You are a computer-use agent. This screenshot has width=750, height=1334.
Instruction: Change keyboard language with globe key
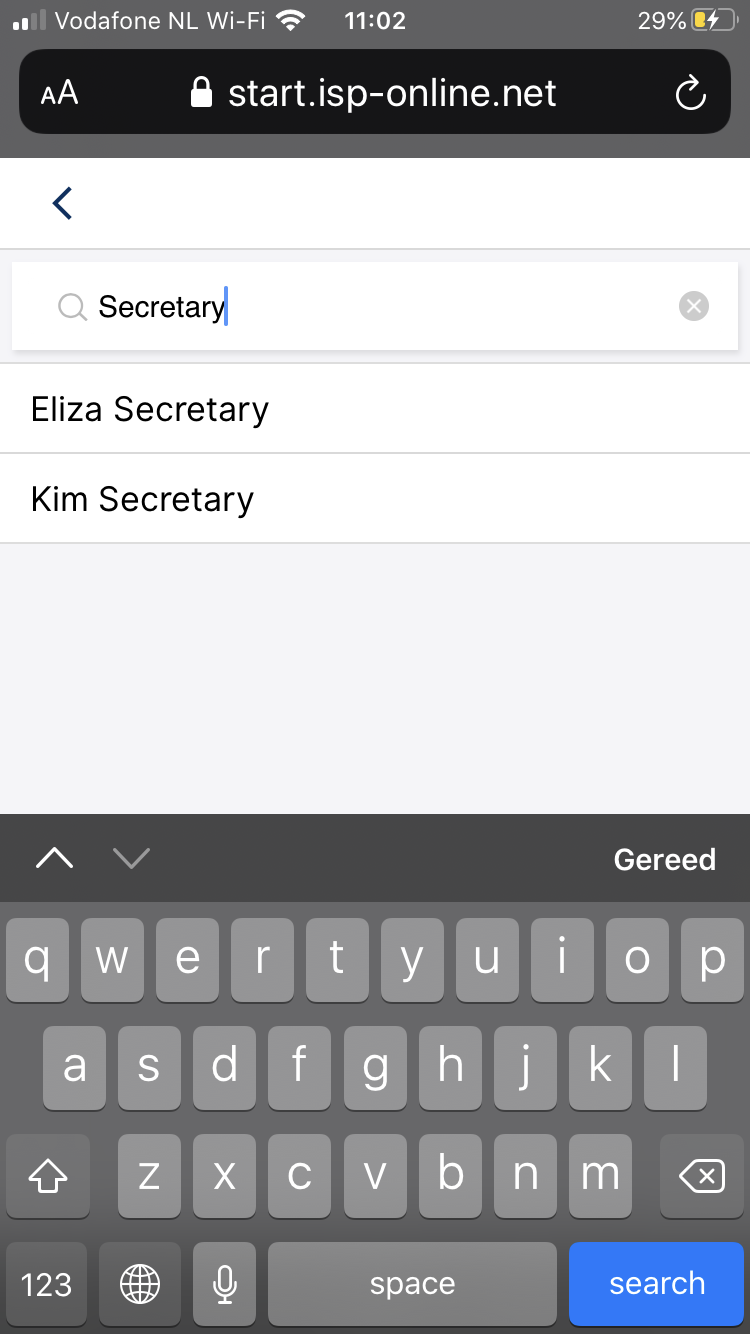pyautogui.click(x=140, y=1284)
